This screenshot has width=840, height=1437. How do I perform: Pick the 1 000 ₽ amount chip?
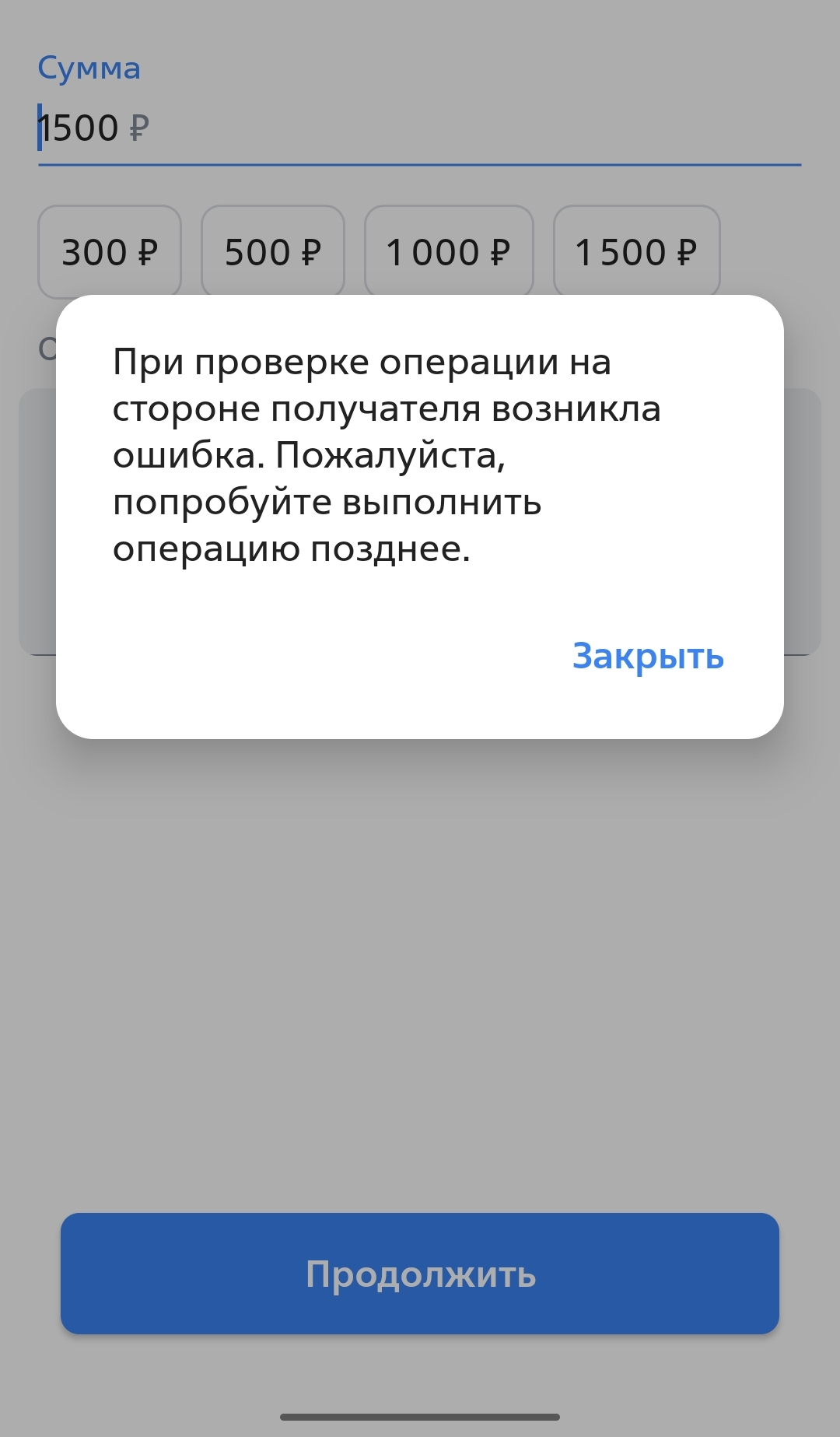[x=449, y=252]
